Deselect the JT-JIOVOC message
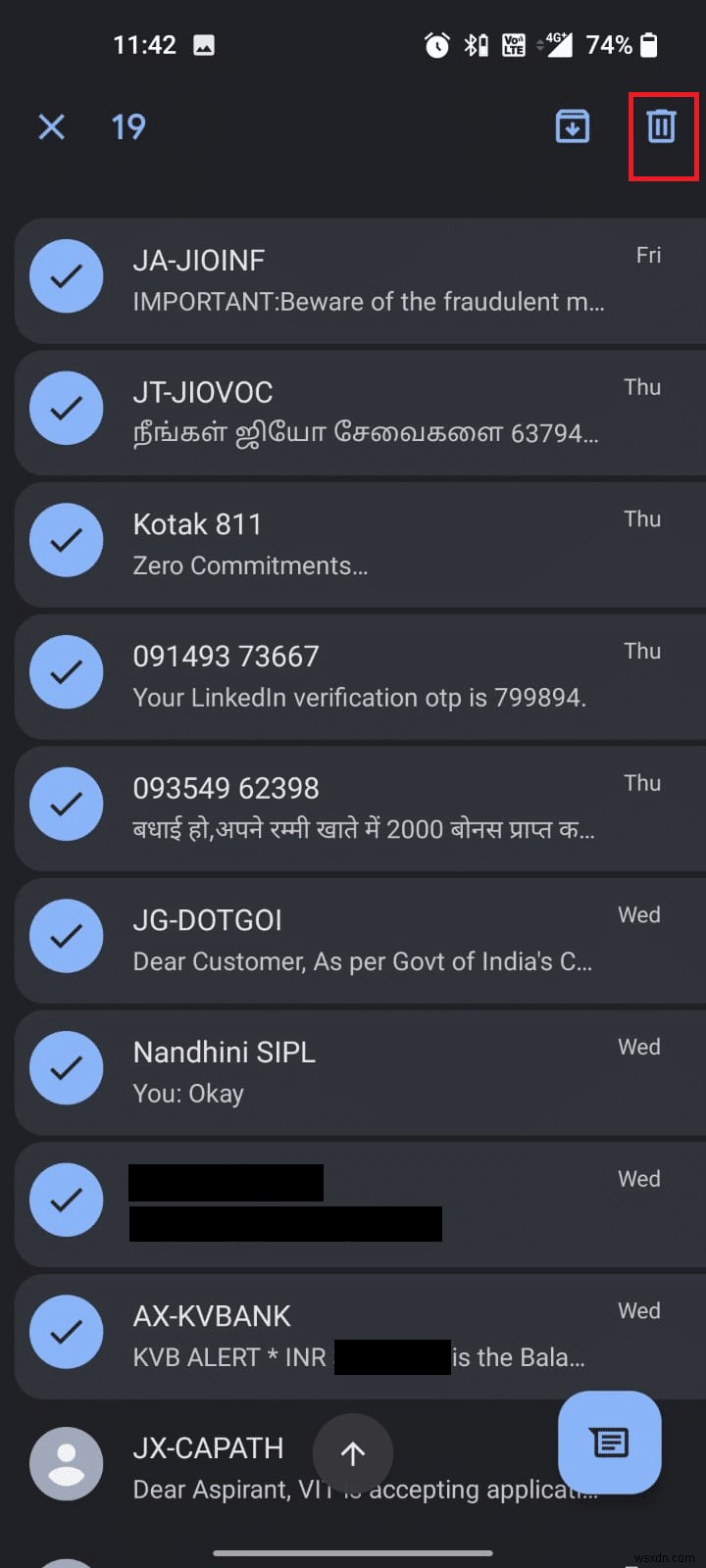This screenshot has width=706, height=1568. tap(66, 408)
